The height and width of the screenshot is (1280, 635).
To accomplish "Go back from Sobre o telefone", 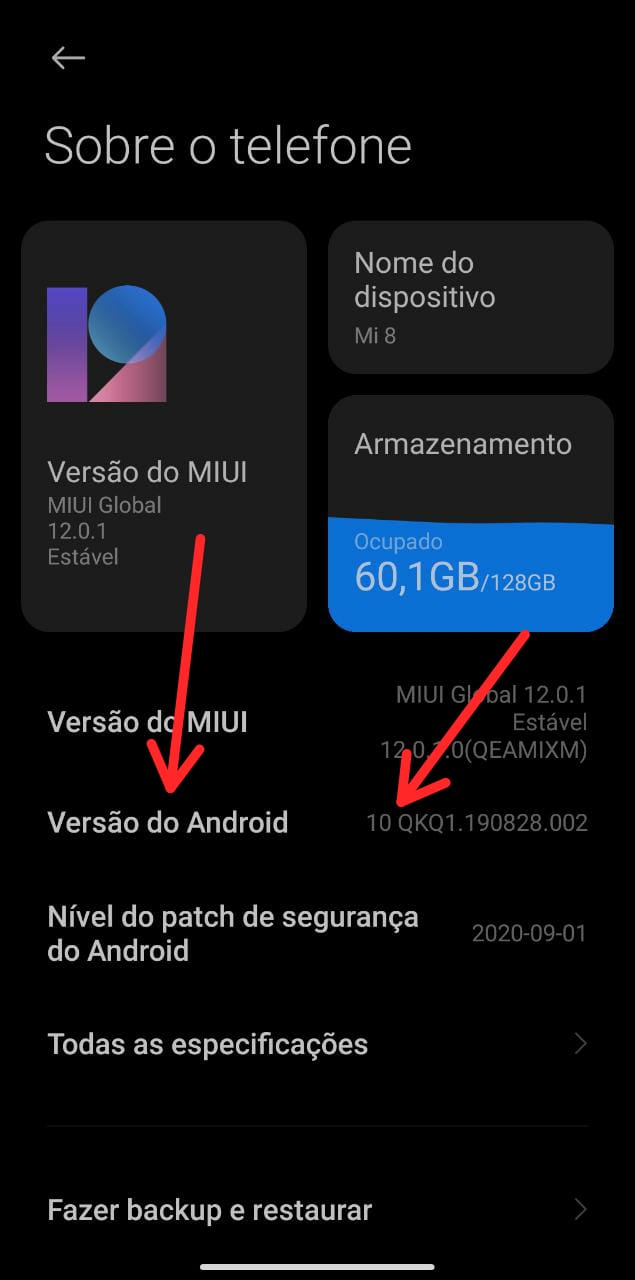I will point(68,58).
